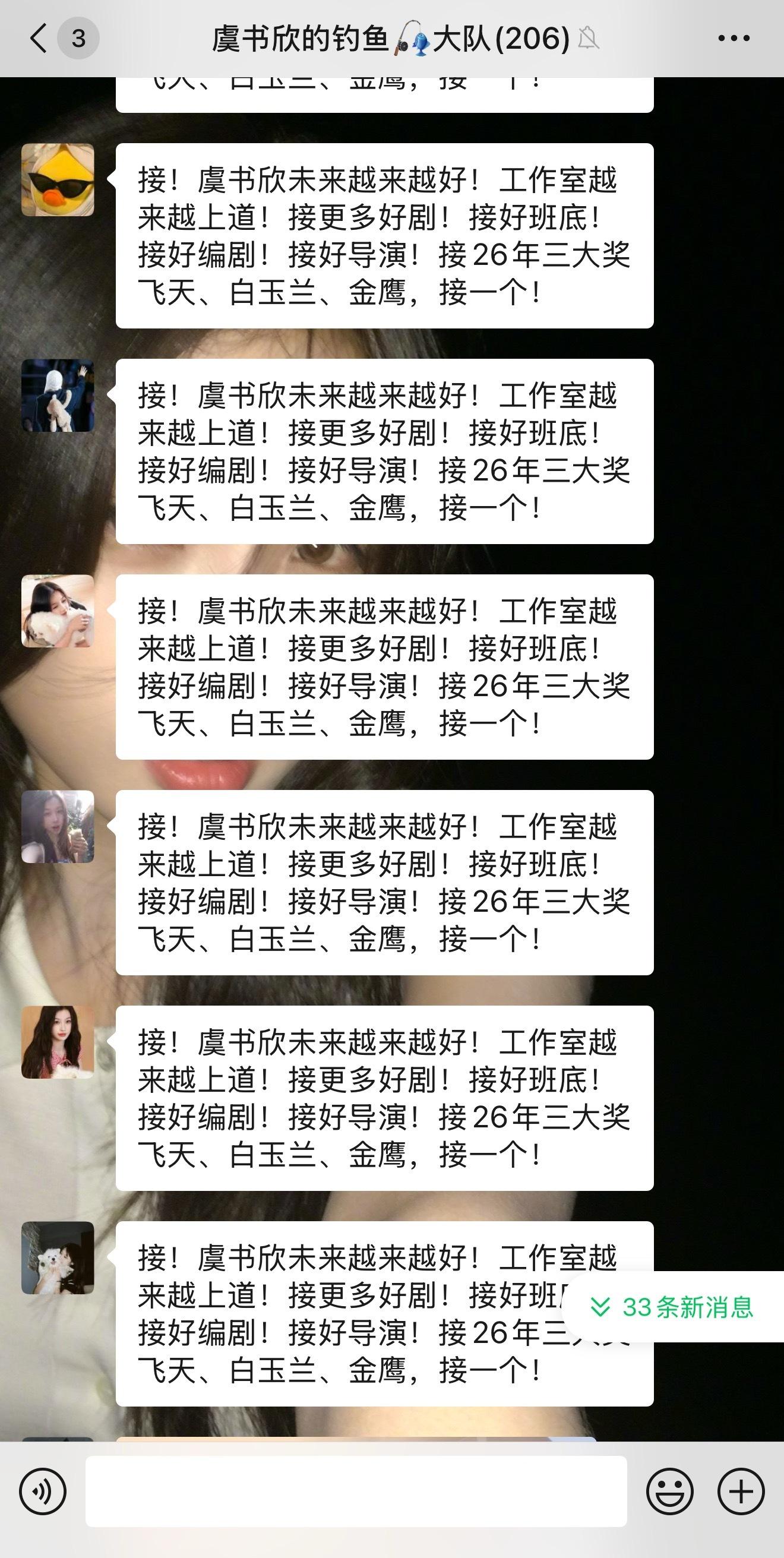The image size is (784, 1558).
Task: Open the group chat details menu
Action: pos(734,39)
